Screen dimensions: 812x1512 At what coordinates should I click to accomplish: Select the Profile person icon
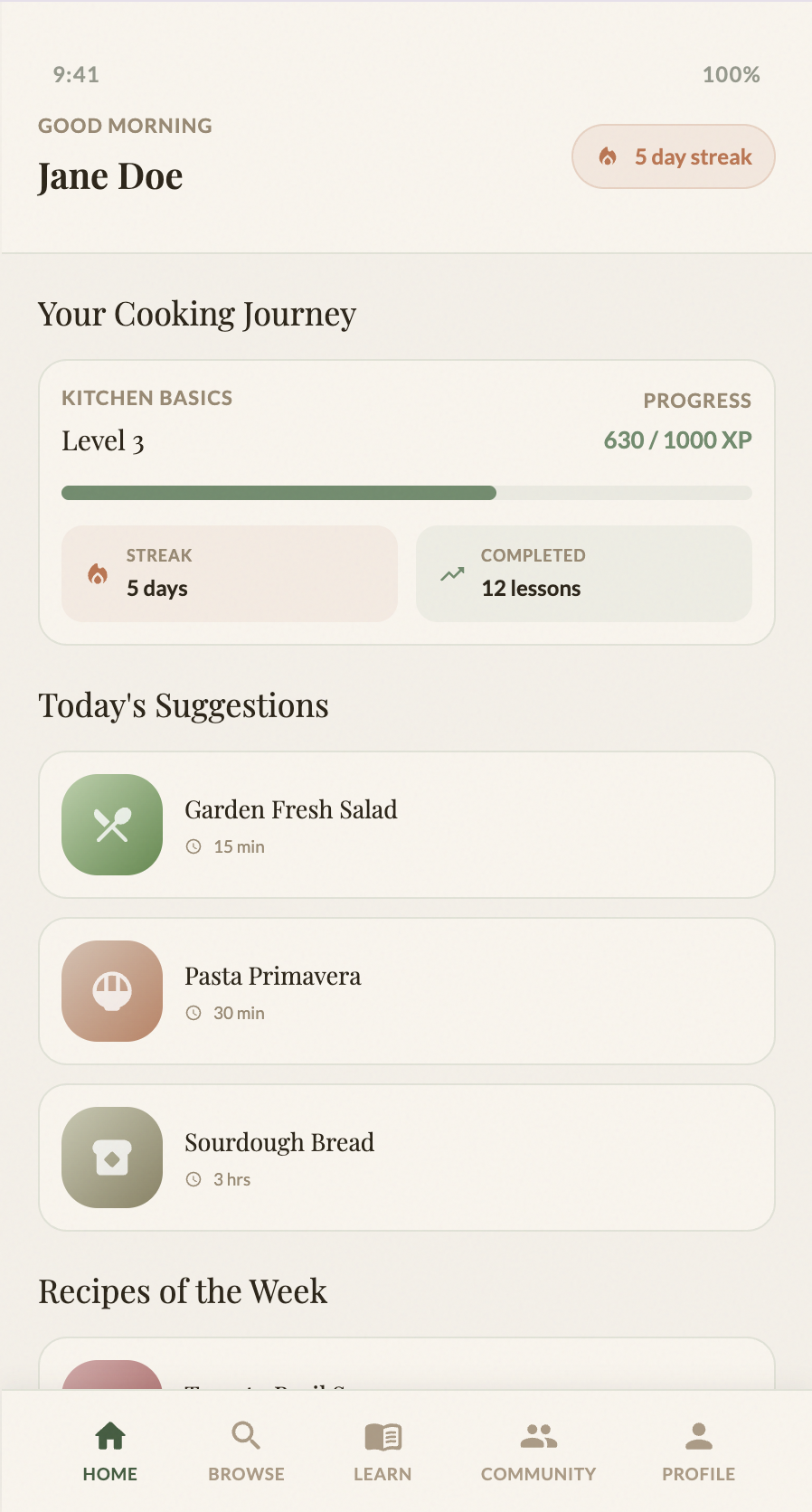coord(697,1436)
